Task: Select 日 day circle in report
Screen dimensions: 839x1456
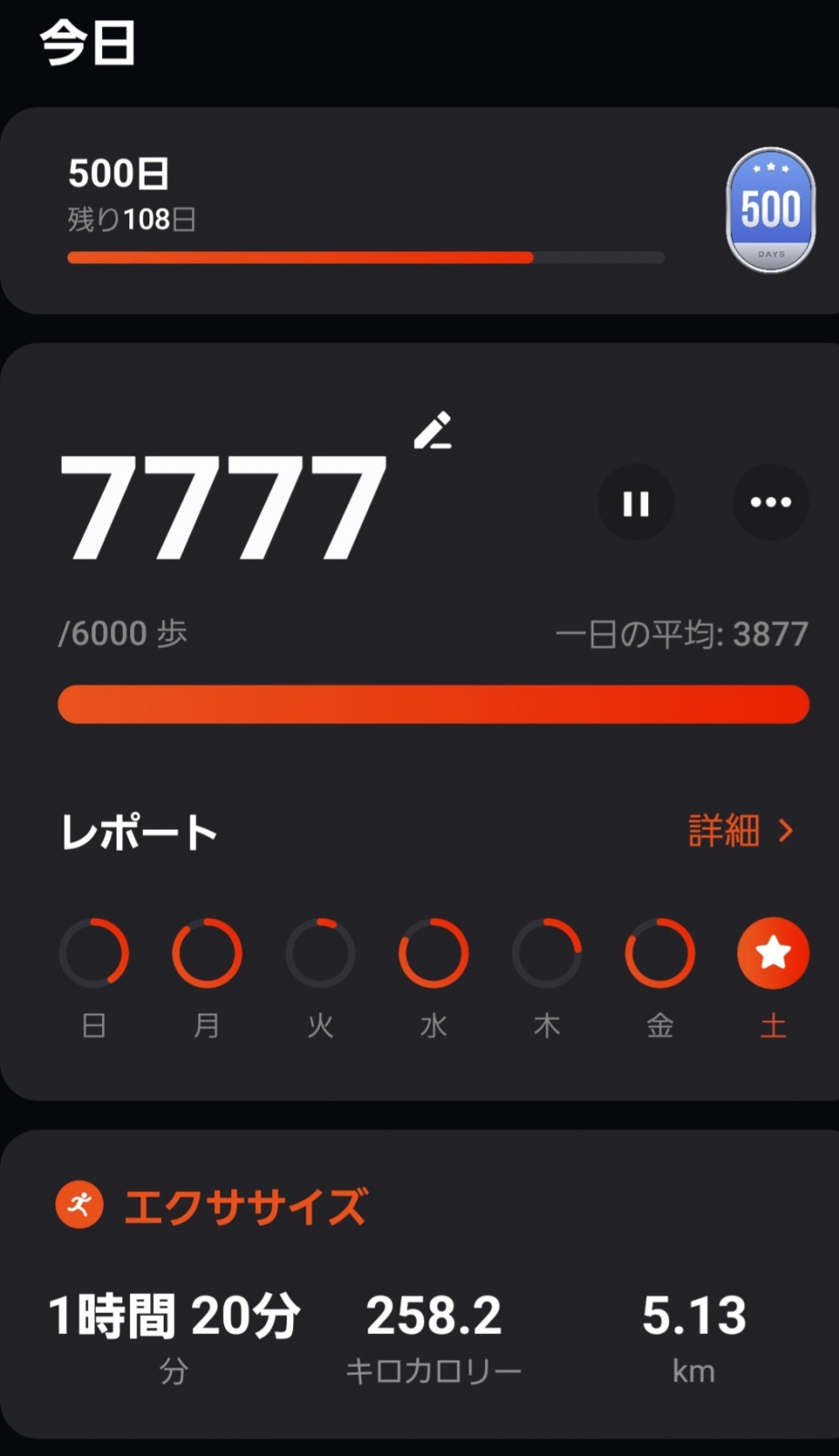Action: pyautogui.click(x=94, y=953)
